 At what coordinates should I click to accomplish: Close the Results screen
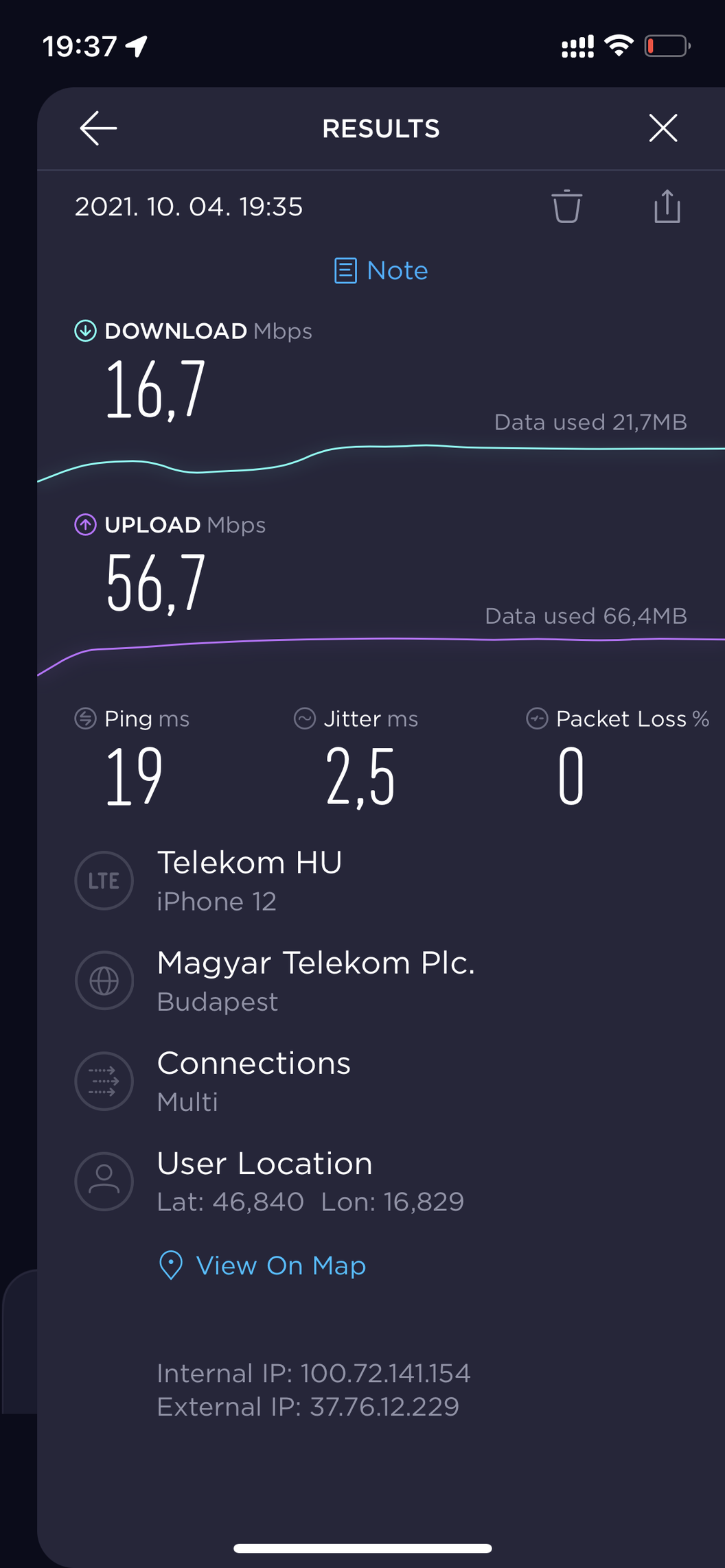tap(663, 128)
